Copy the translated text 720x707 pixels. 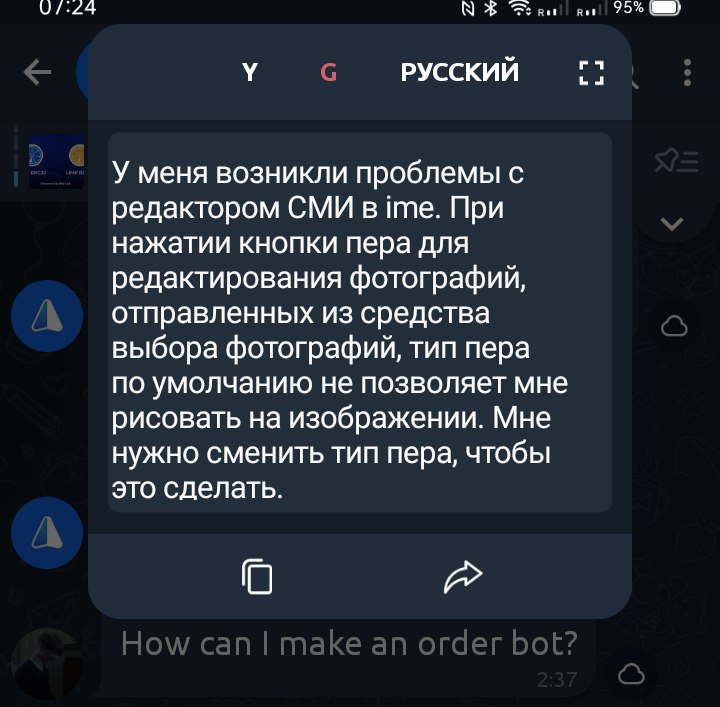[257, 575]
